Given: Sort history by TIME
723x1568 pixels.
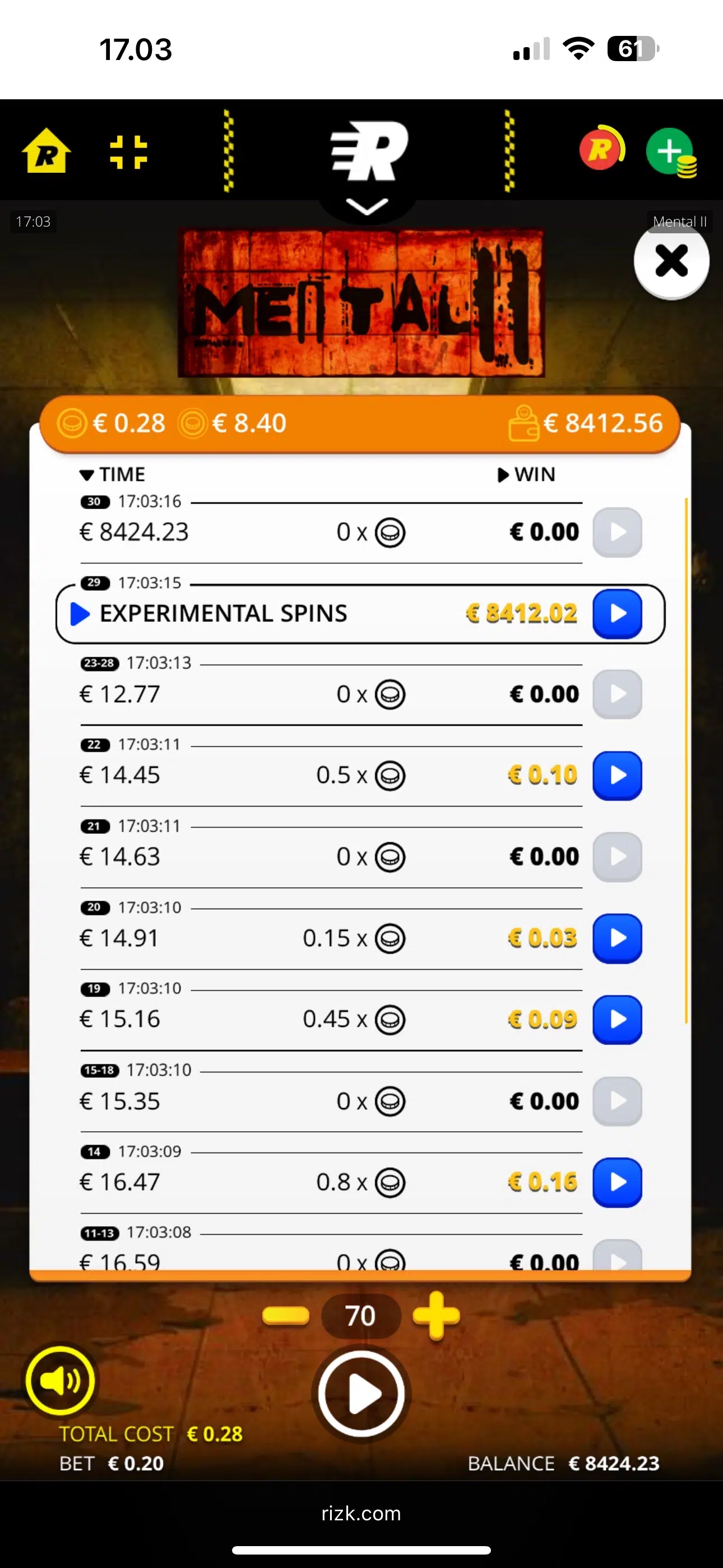Looking at the screenshot, I should point(113,474).
